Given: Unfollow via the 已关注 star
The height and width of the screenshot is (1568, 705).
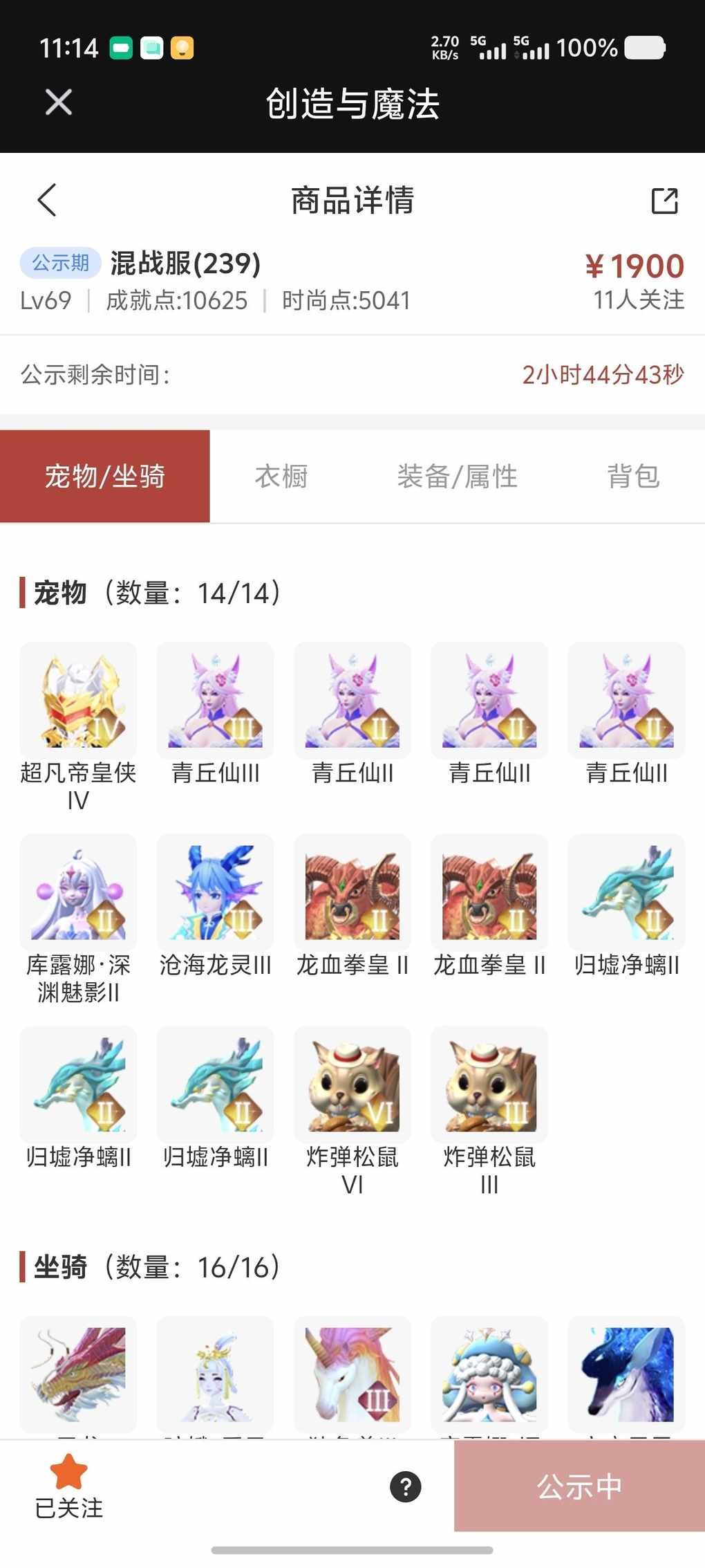Looking at the screenshot, I should (x=69, y=1486).
